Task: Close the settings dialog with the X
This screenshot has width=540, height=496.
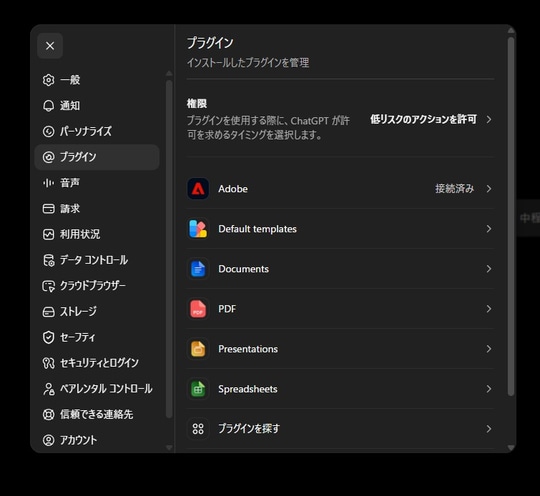Action: [50, 46]
